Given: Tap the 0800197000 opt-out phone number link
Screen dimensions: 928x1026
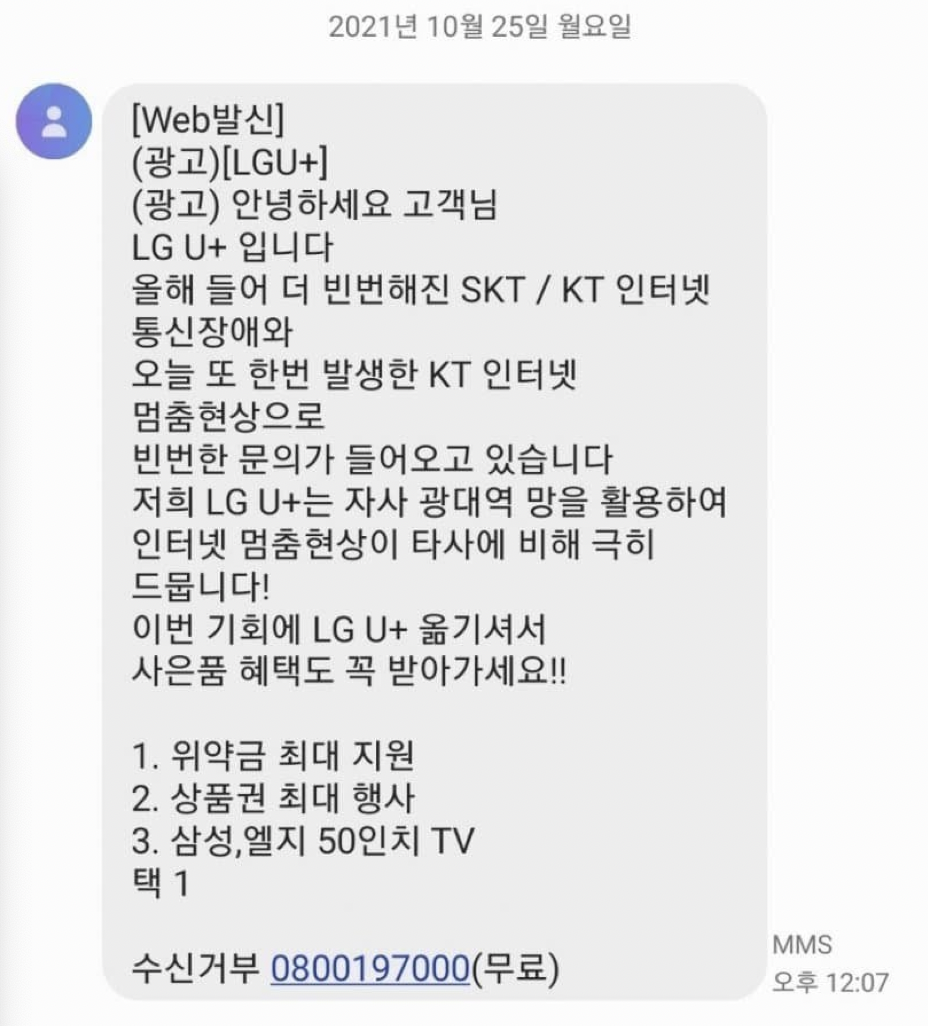Looking at the screenshot, I should [x=369, y=967].
